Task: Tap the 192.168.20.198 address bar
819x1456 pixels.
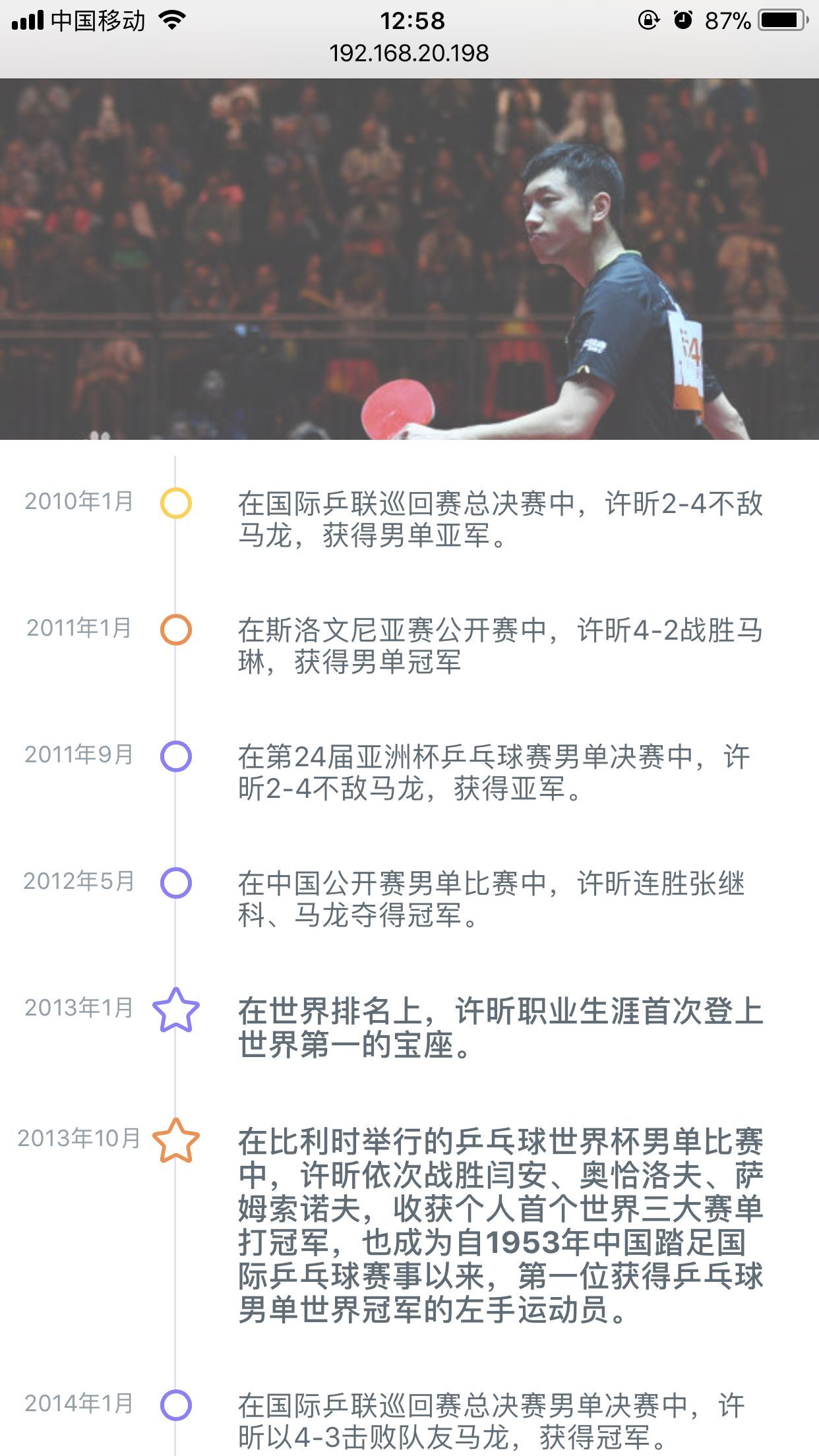Action: click(409, 54)
